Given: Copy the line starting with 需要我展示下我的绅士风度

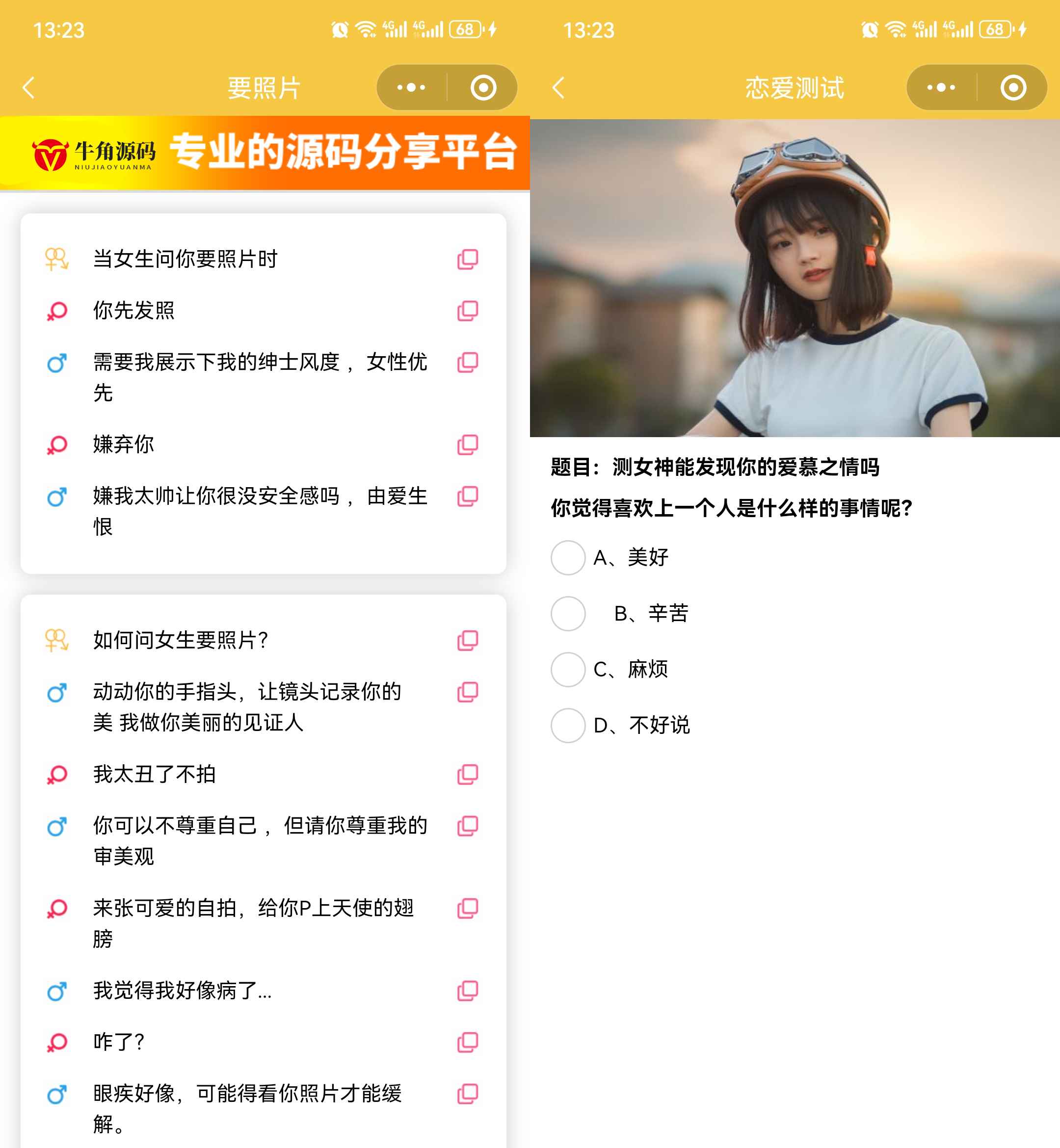Looking at the screenshot, I should tap(468, 363).
